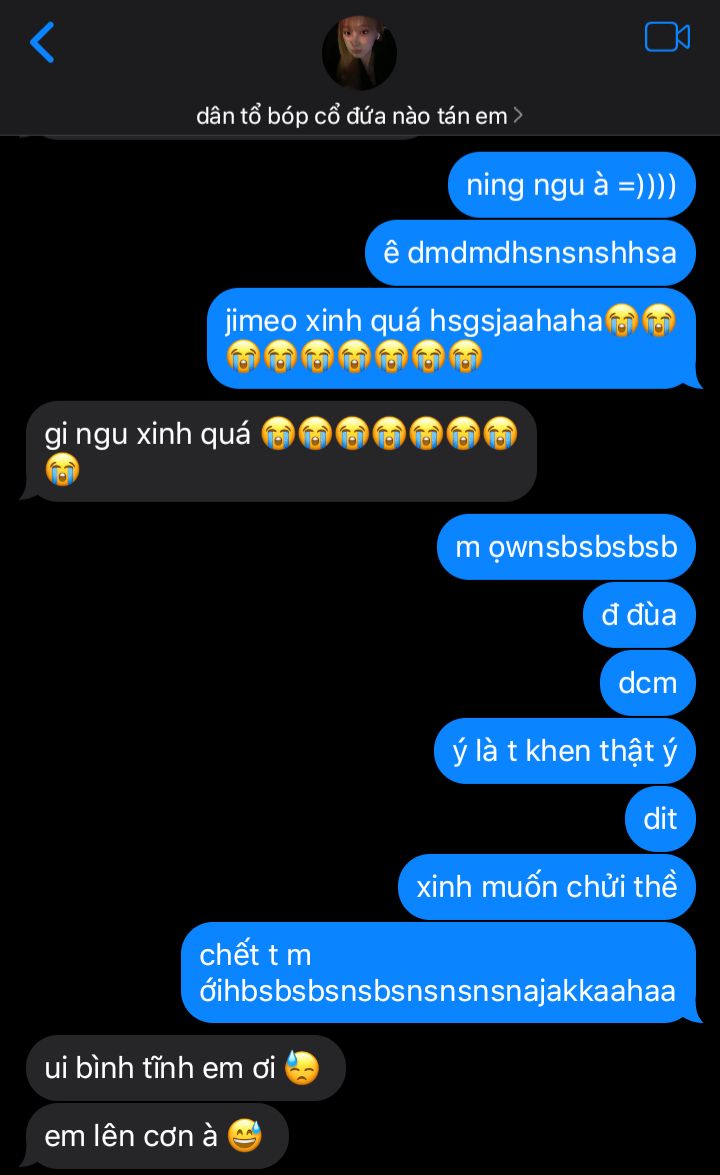Go back to the messages list
Image resolution: width=720 pixels, height=1175 pixels.
tap(42, 43)
